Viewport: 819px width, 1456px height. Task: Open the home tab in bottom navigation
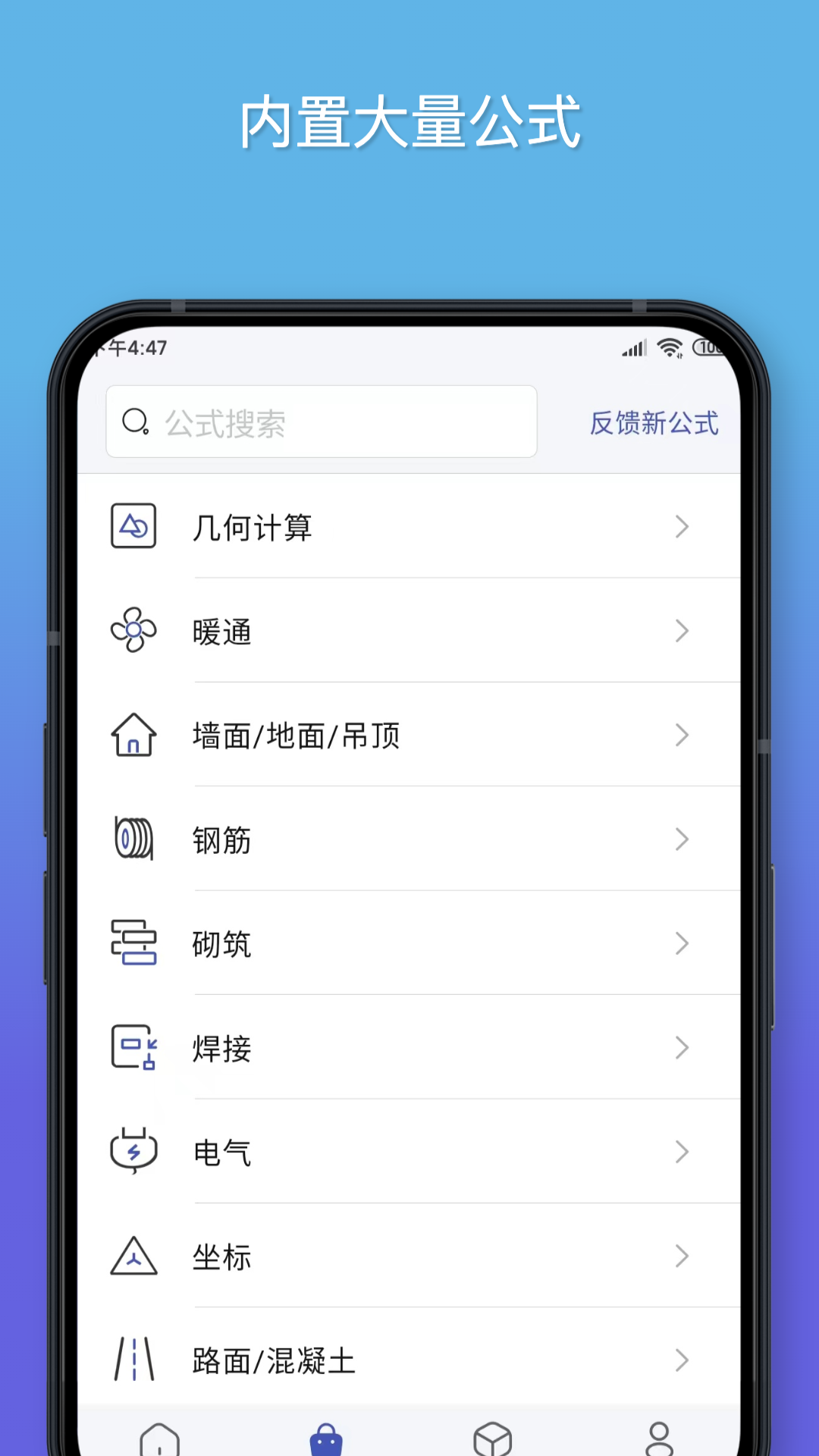162,1437
